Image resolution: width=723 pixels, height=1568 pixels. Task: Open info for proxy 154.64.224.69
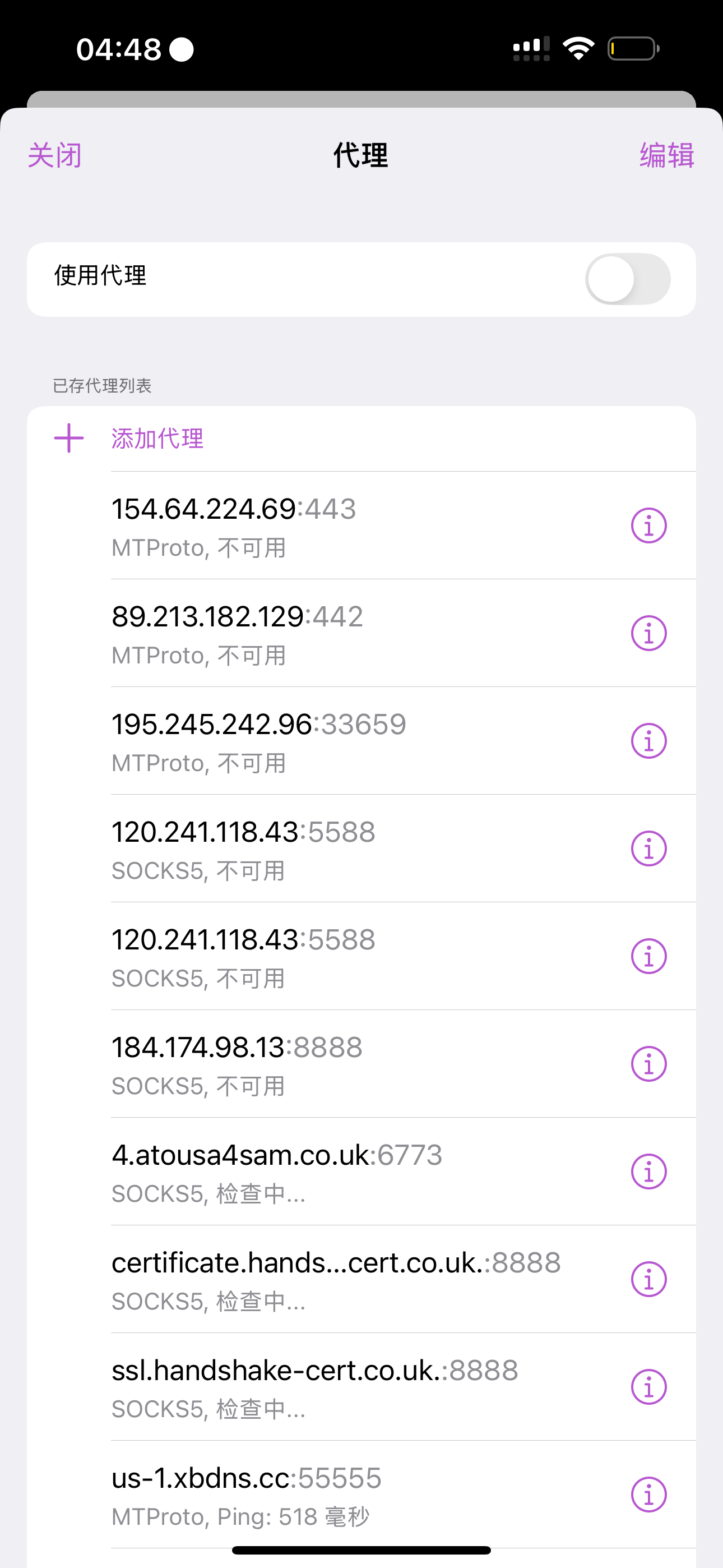(x=649, y=525)
